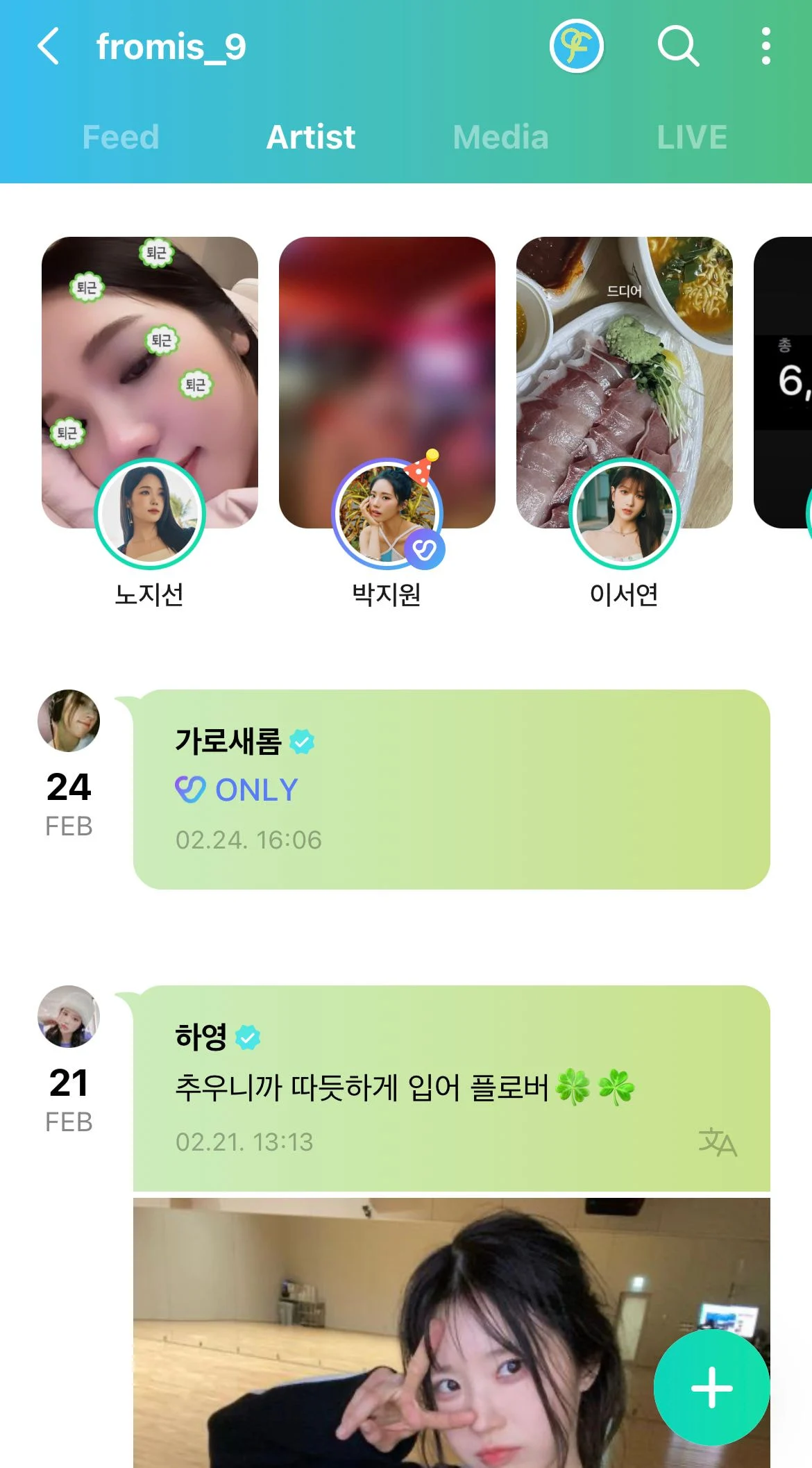The height and width of the screenshot is (1468, 812).
Task: Translate 하영's post text
Action: (717, 1142)
